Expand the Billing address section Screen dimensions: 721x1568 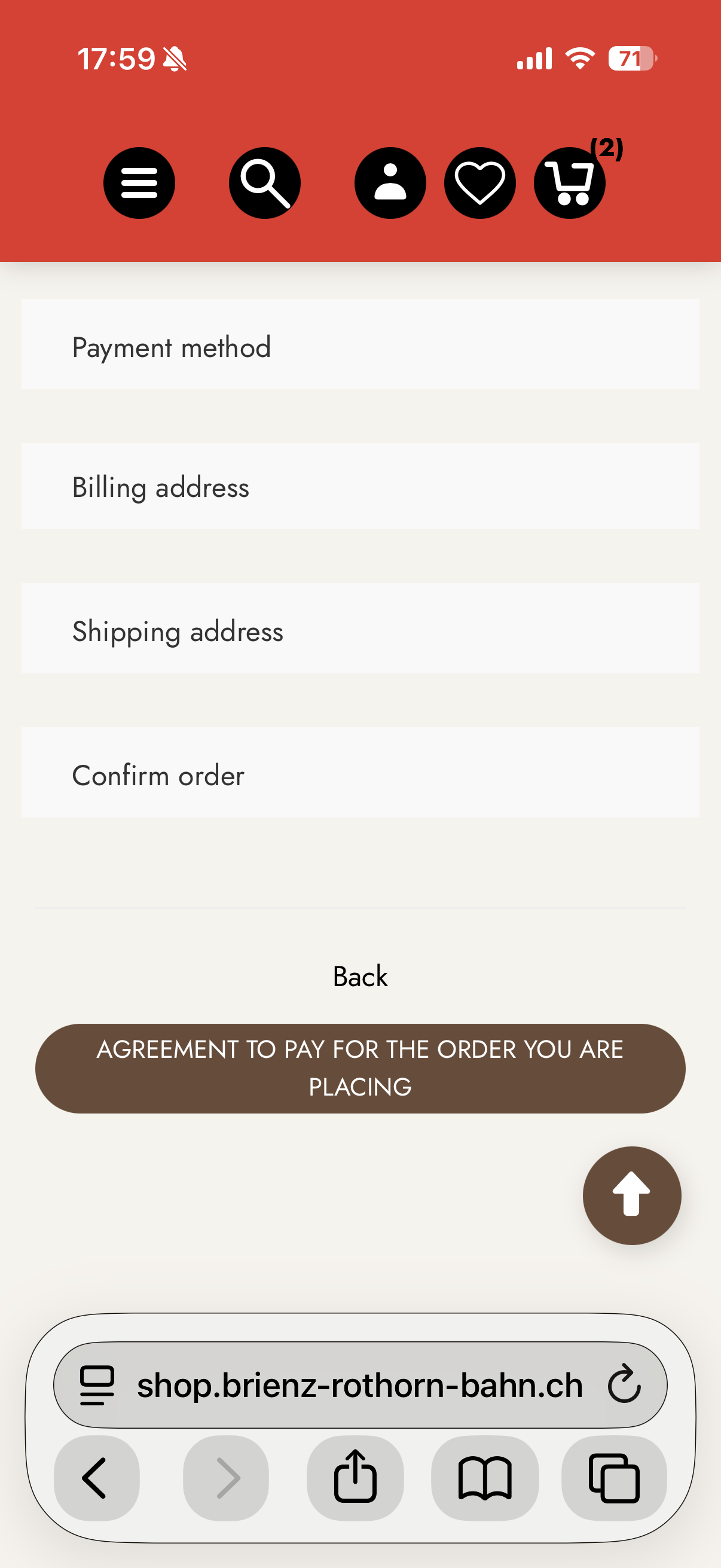pyautogui.click(x=360, y=486)
